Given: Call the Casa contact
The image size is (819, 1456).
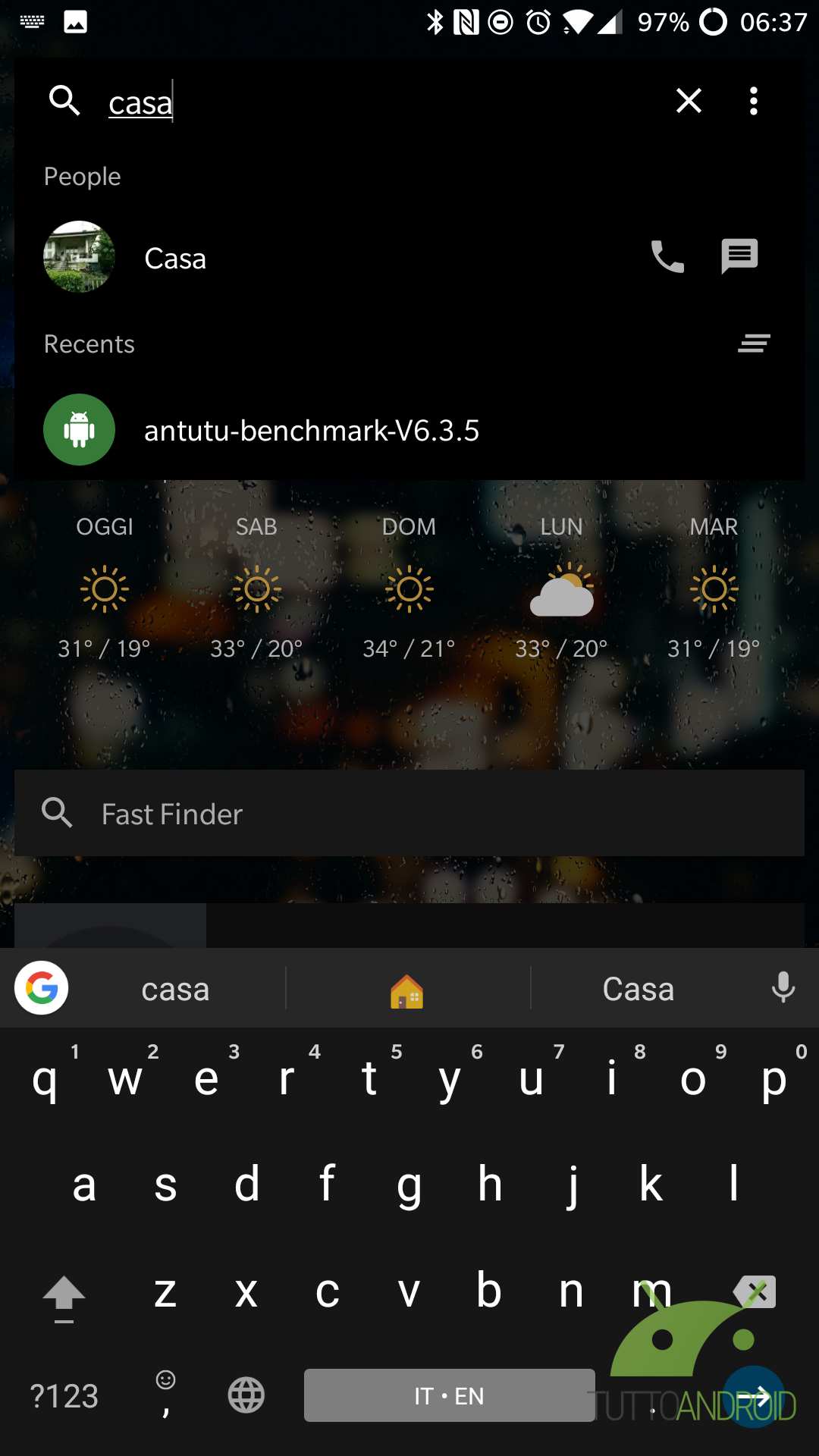Looking at the screenshot, I should click(x=667, y=257).
